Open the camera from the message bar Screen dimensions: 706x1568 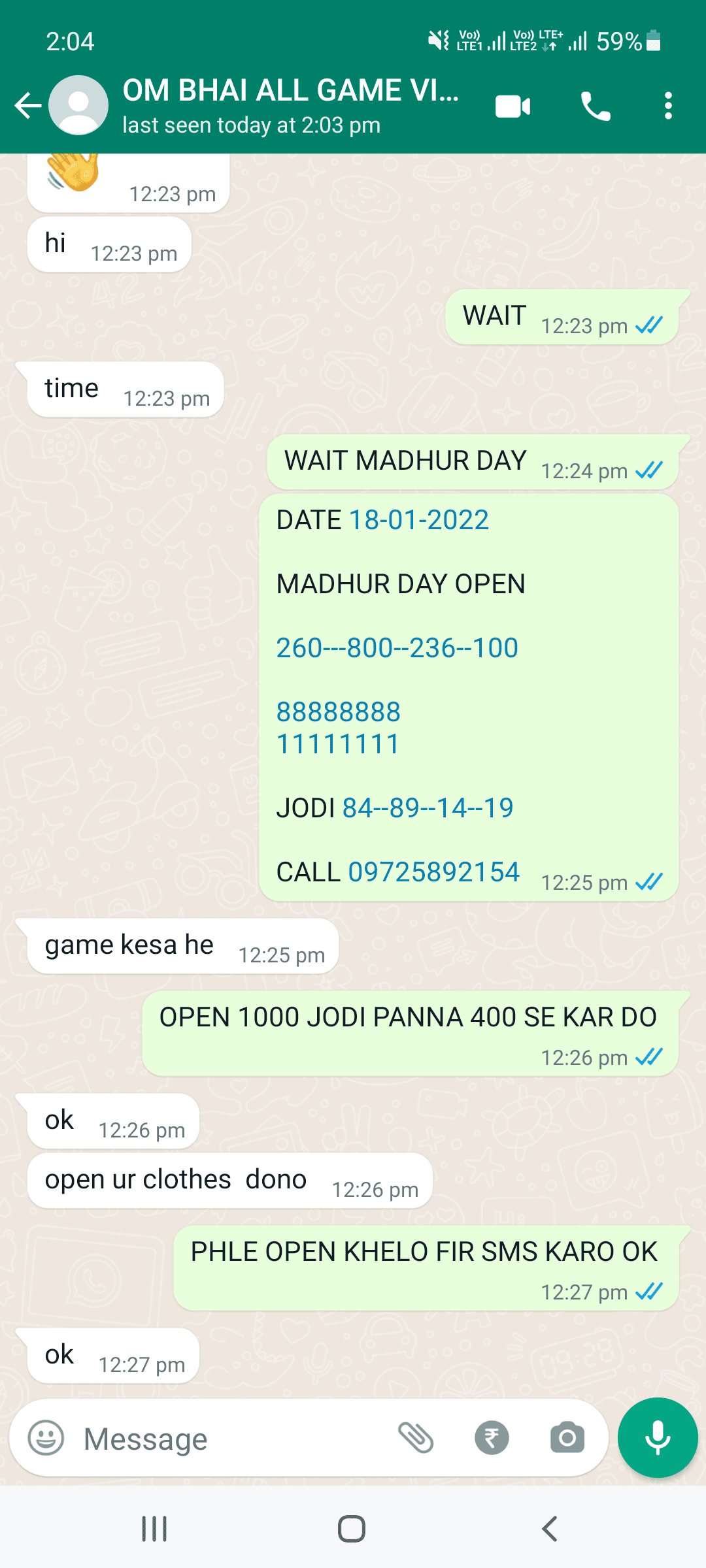tap(567, 1438)
